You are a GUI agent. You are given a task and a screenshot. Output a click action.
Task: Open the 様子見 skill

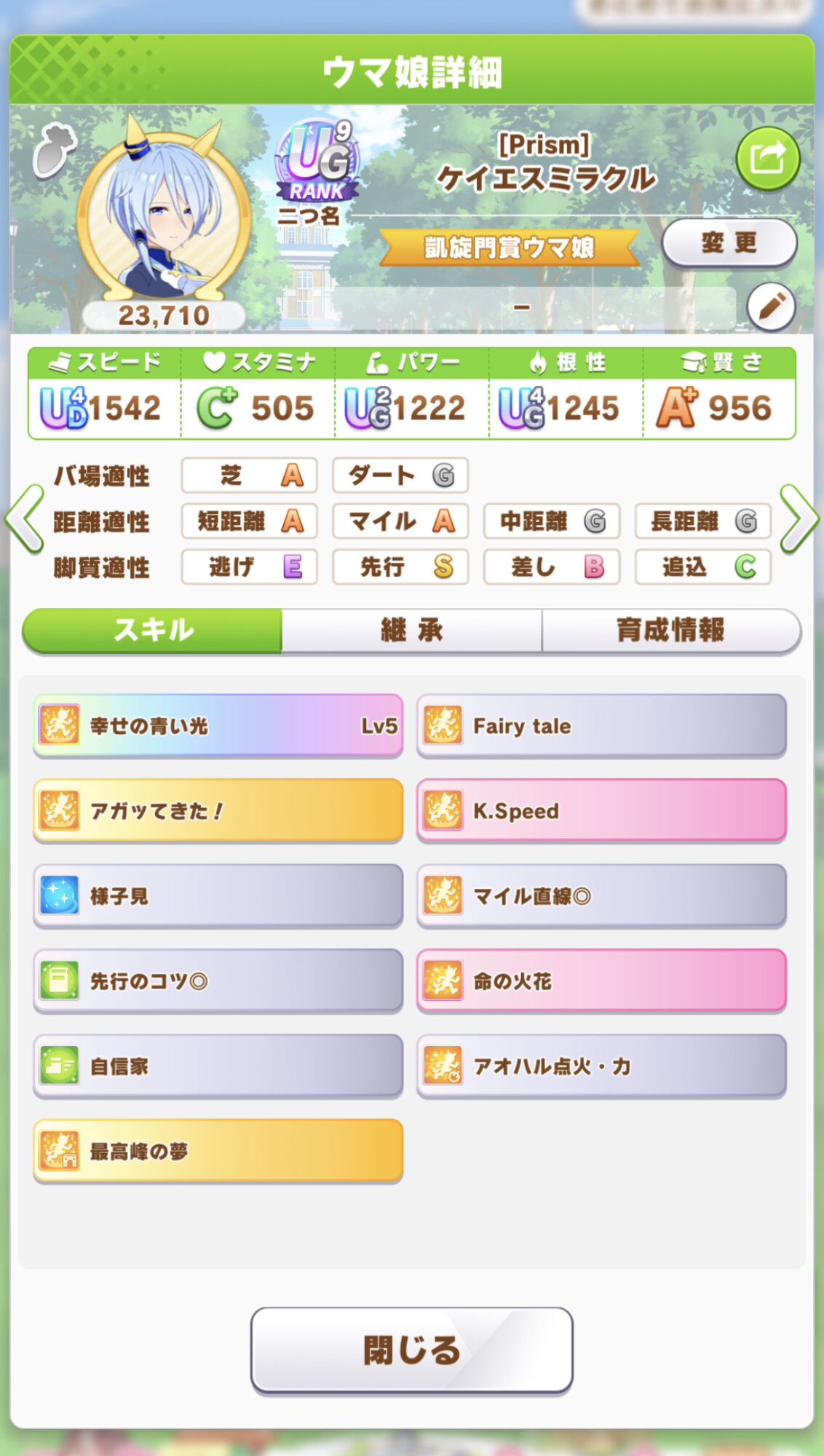(x=218, y=895)
